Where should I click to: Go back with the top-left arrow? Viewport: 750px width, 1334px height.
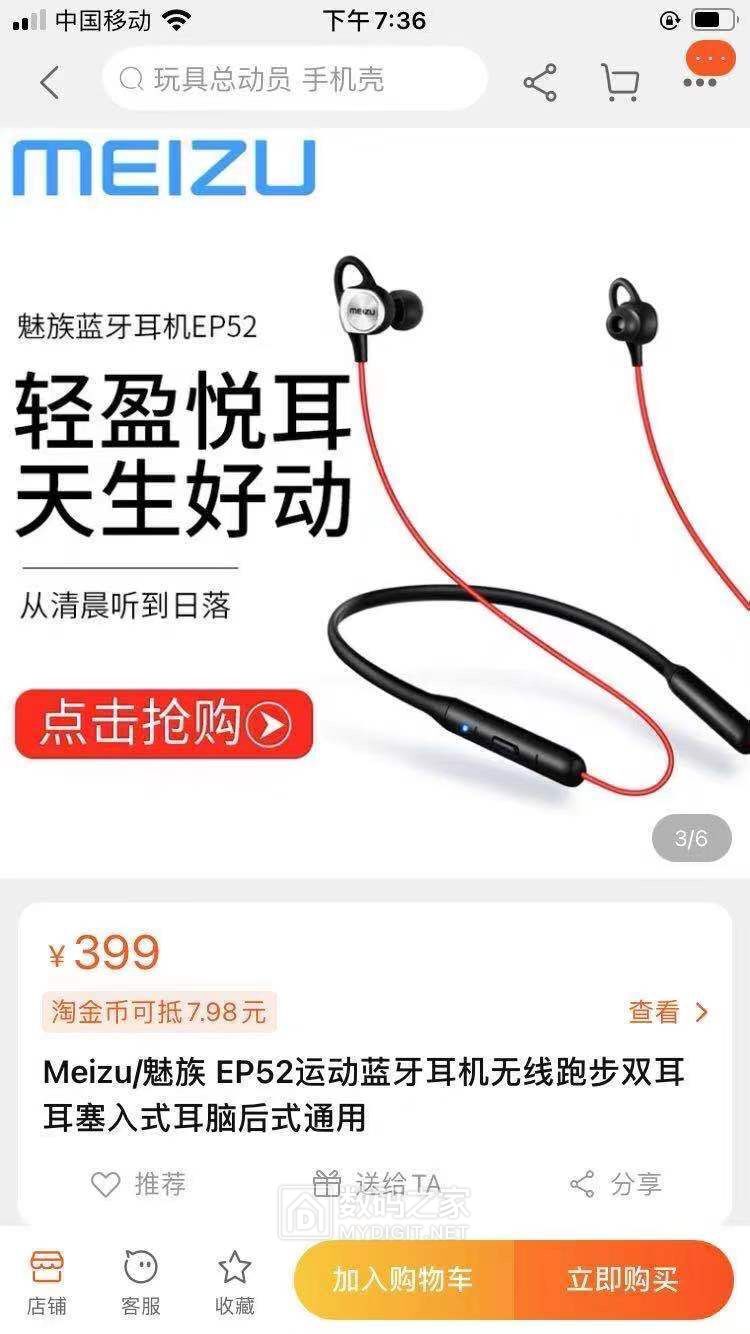coord(49,82)
